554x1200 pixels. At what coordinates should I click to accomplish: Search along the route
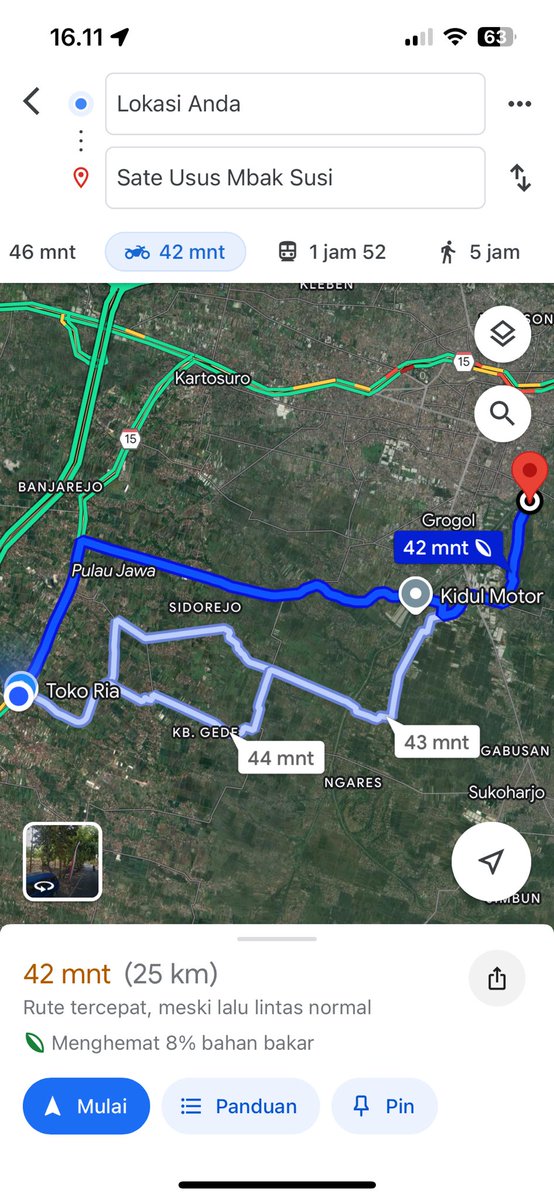point(502,413)
